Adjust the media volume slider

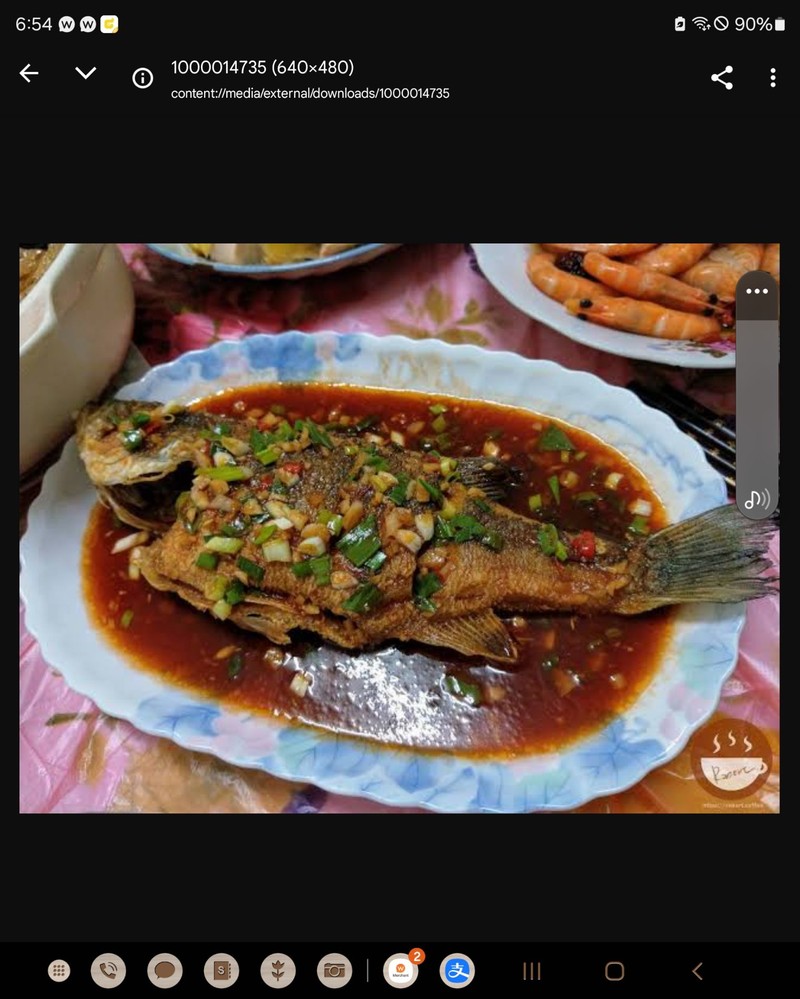coord(757,400)
